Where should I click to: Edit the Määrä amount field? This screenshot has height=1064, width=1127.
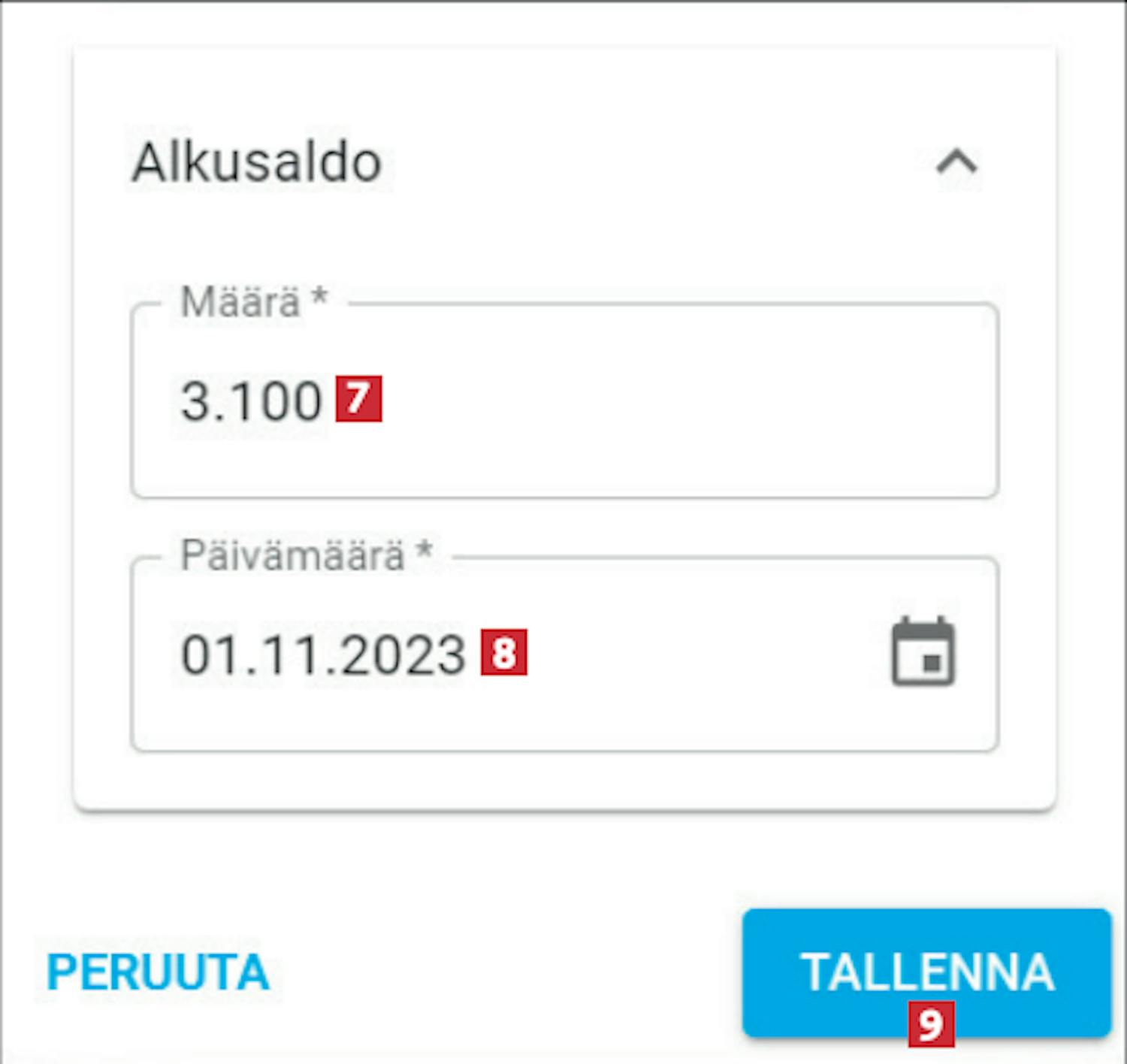tap(563, 401)
